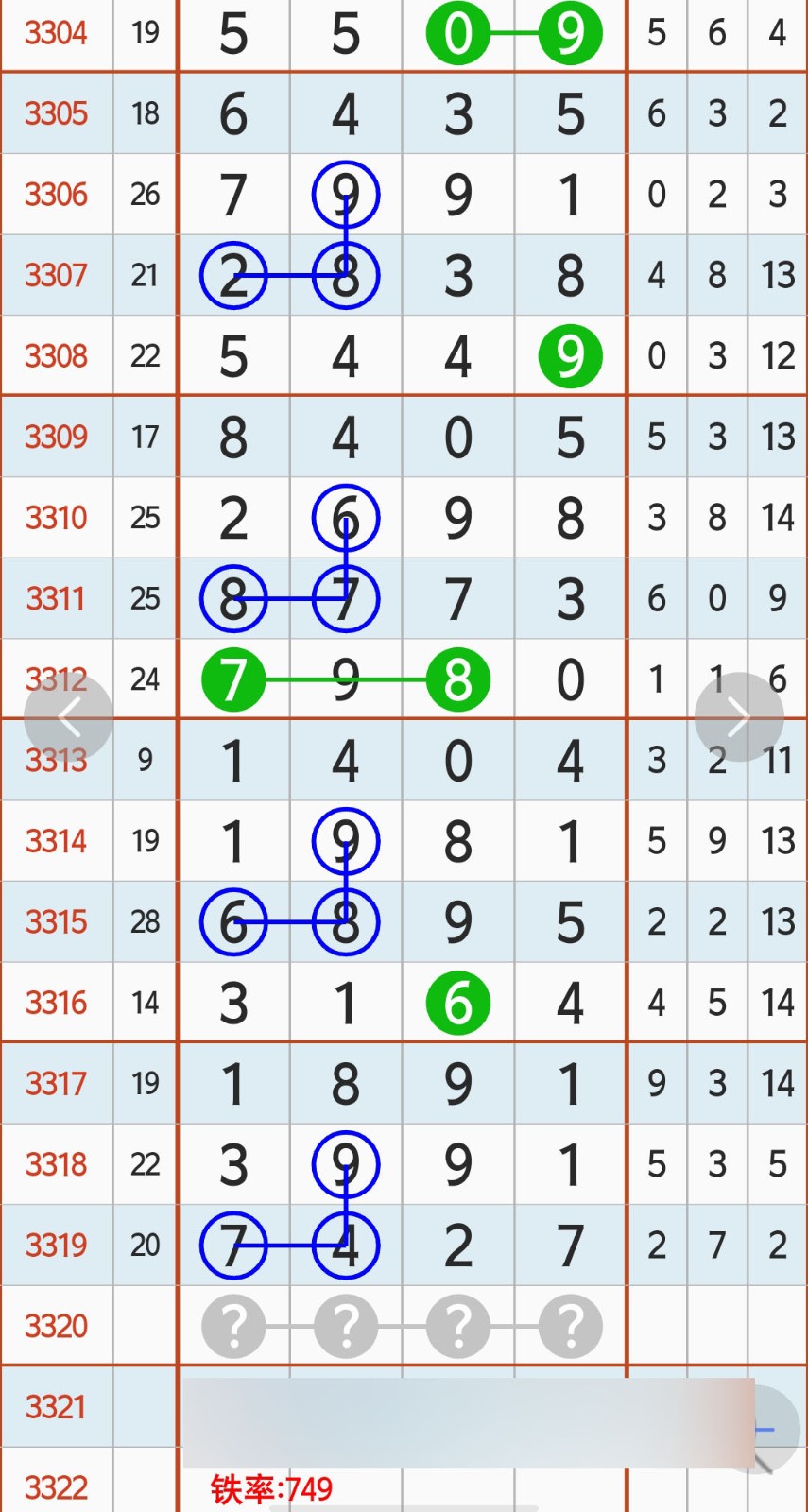The width and height of the screenshot is (808, 1512).
Task: Click the blue circled 4 in row 3319
Action: pos(346,1245)
